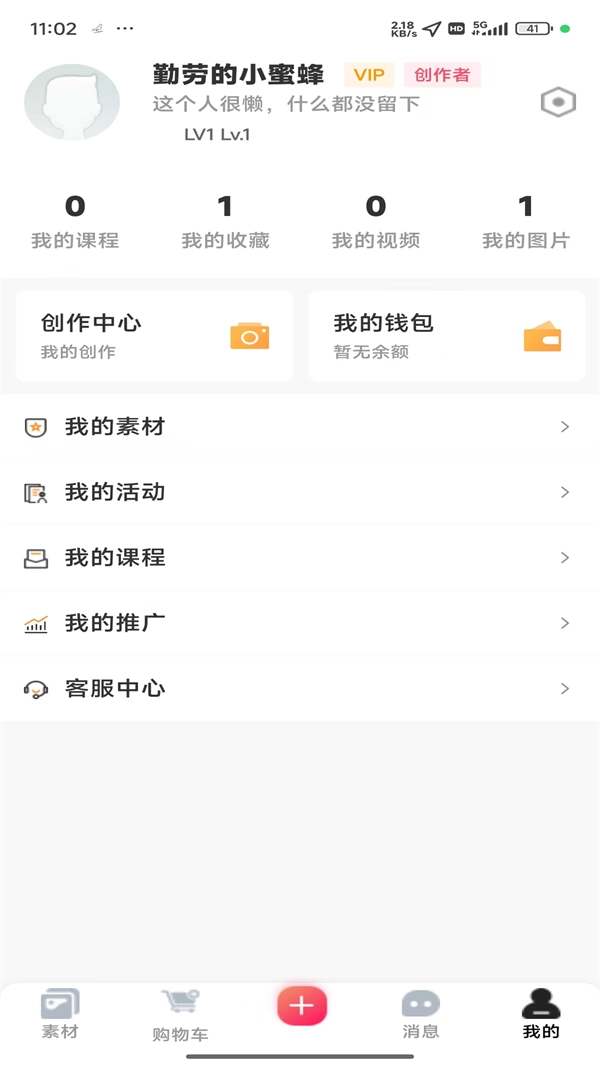
Task: Open the 创作中心 card
Action: [155, 336]
